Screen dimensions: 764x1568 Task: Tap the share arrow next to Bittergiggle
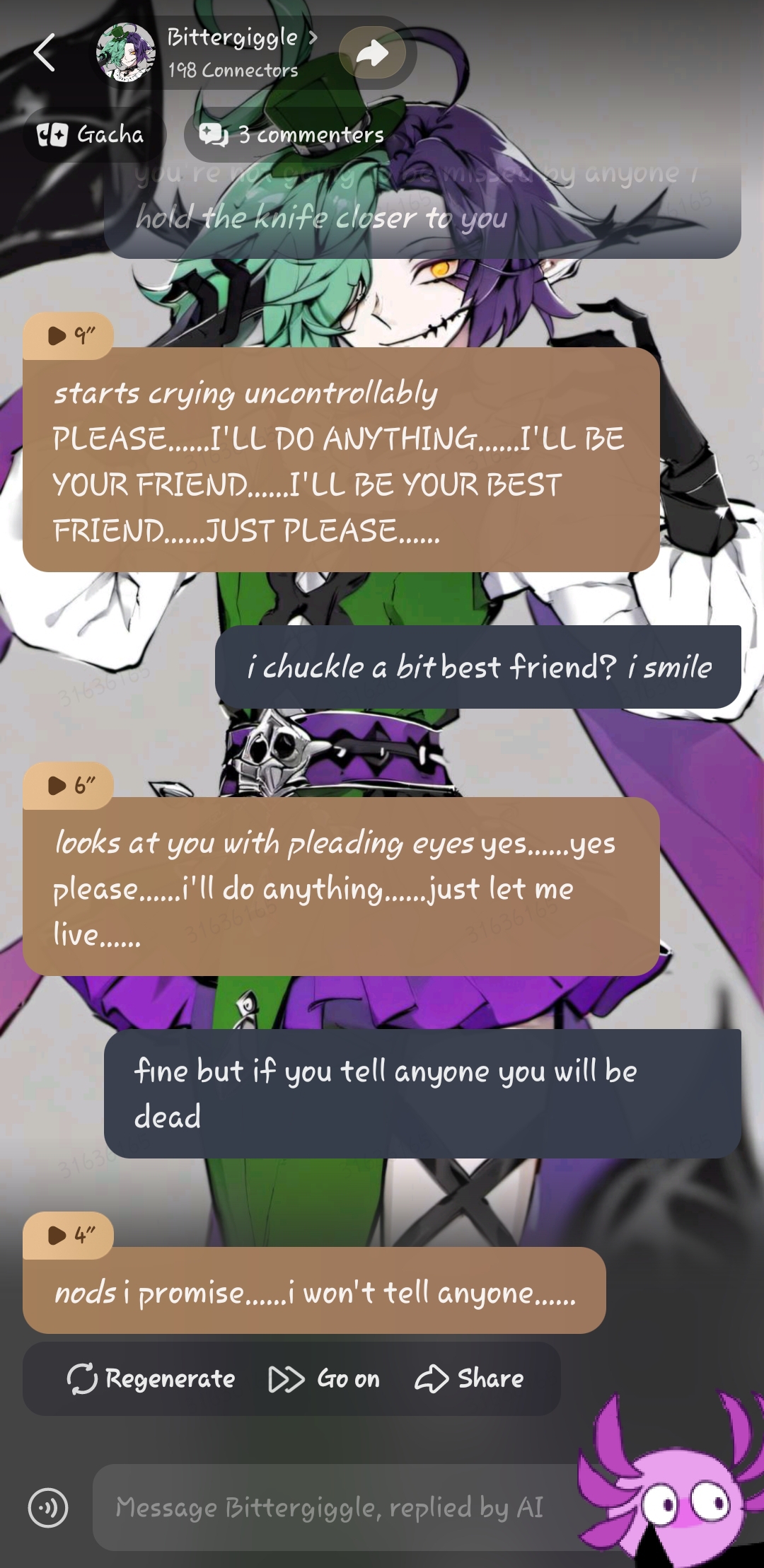pos(372,53)
